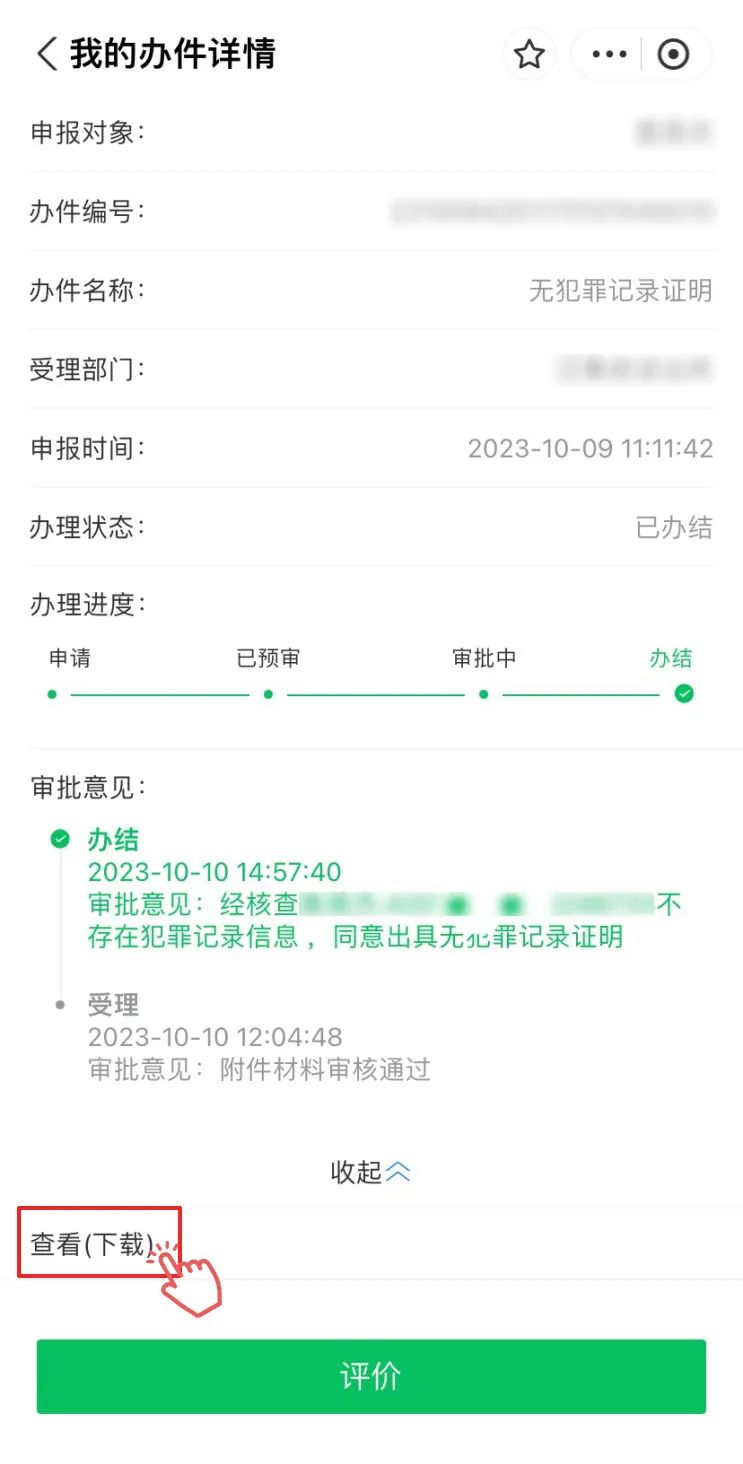Favorite this mini program with the star
This screenshot has height=1464, width=743.
529,54
